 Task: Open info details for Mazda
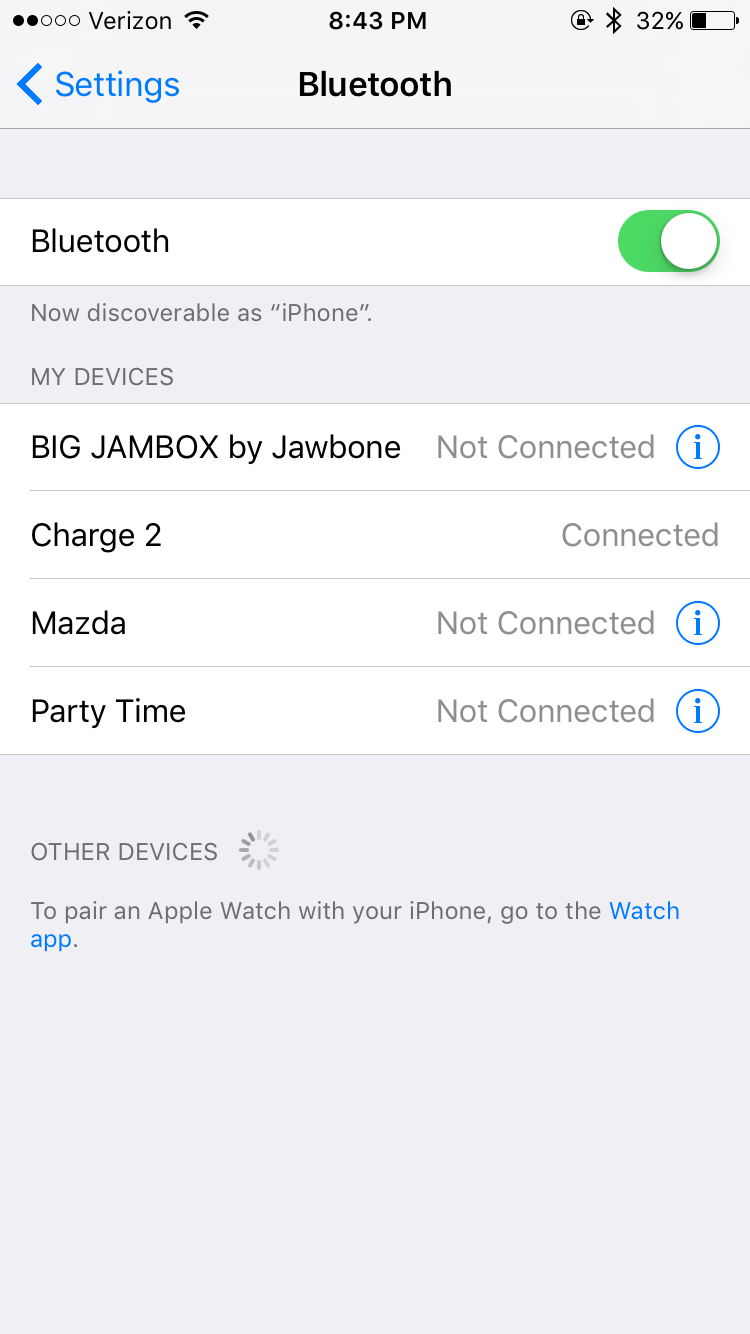point(697,623)
